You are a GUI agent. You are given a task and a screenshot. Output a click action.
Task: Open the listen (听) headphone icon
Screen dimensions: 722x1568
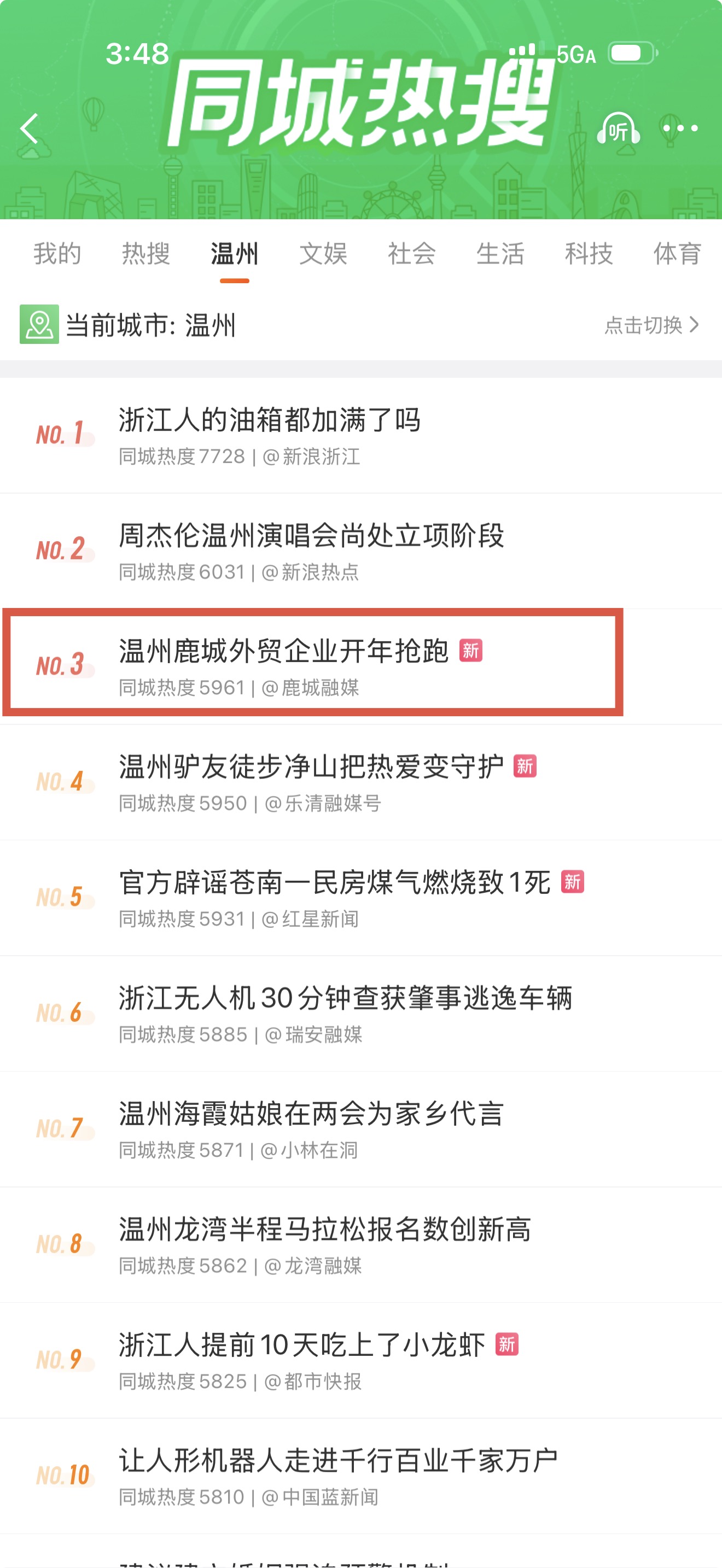pos(618,129)
